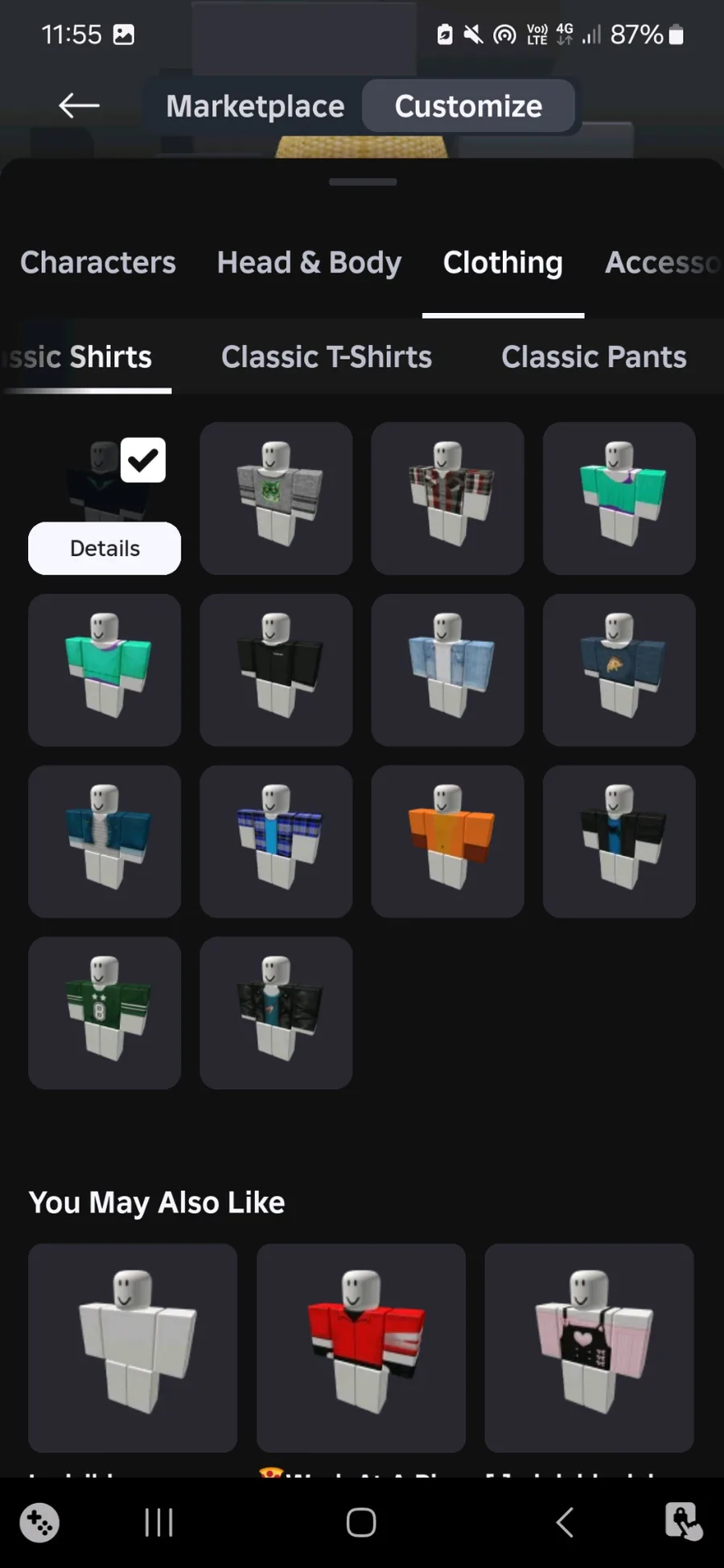Tap Details on the equipped shirt

(105, 549)
